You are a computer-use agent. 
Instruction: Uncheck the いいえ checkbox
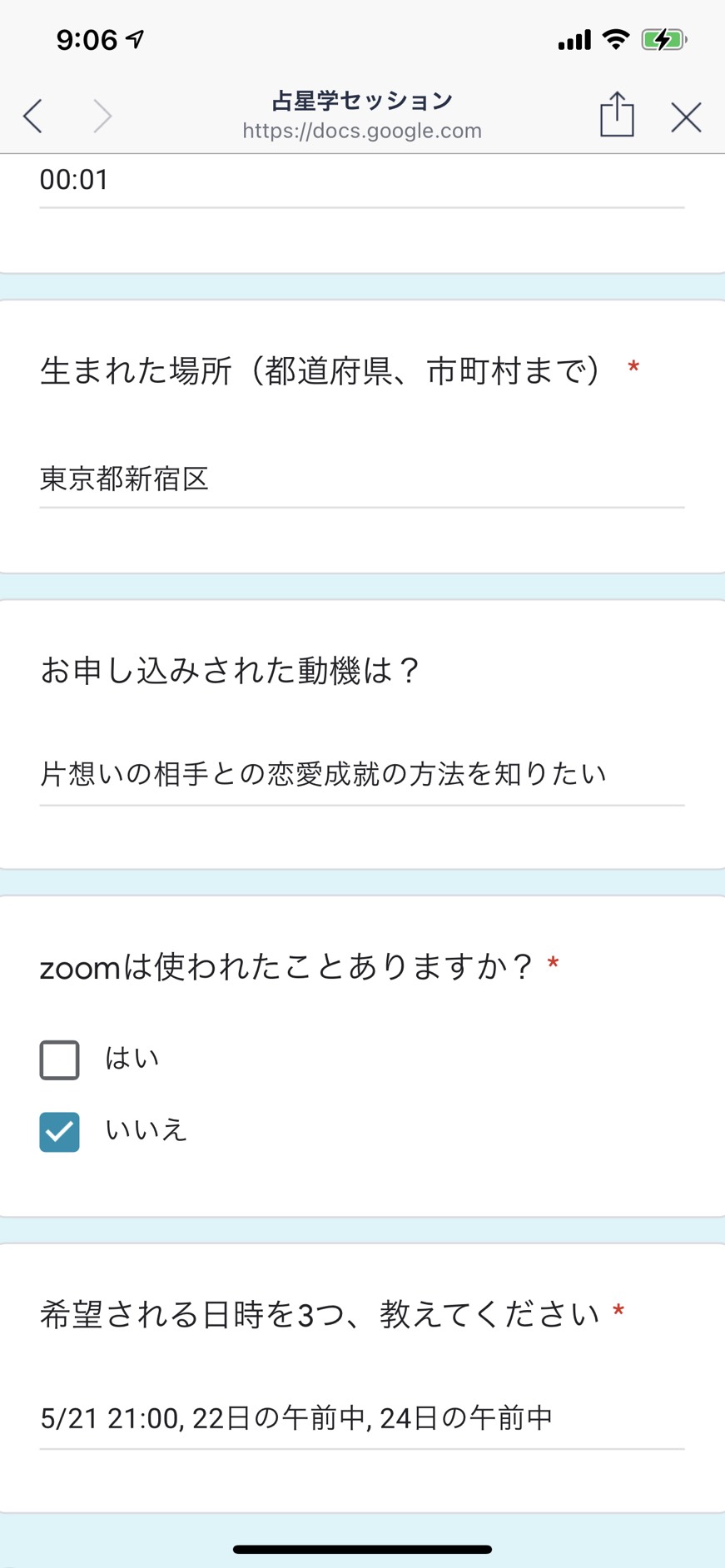pos(59,1132)
